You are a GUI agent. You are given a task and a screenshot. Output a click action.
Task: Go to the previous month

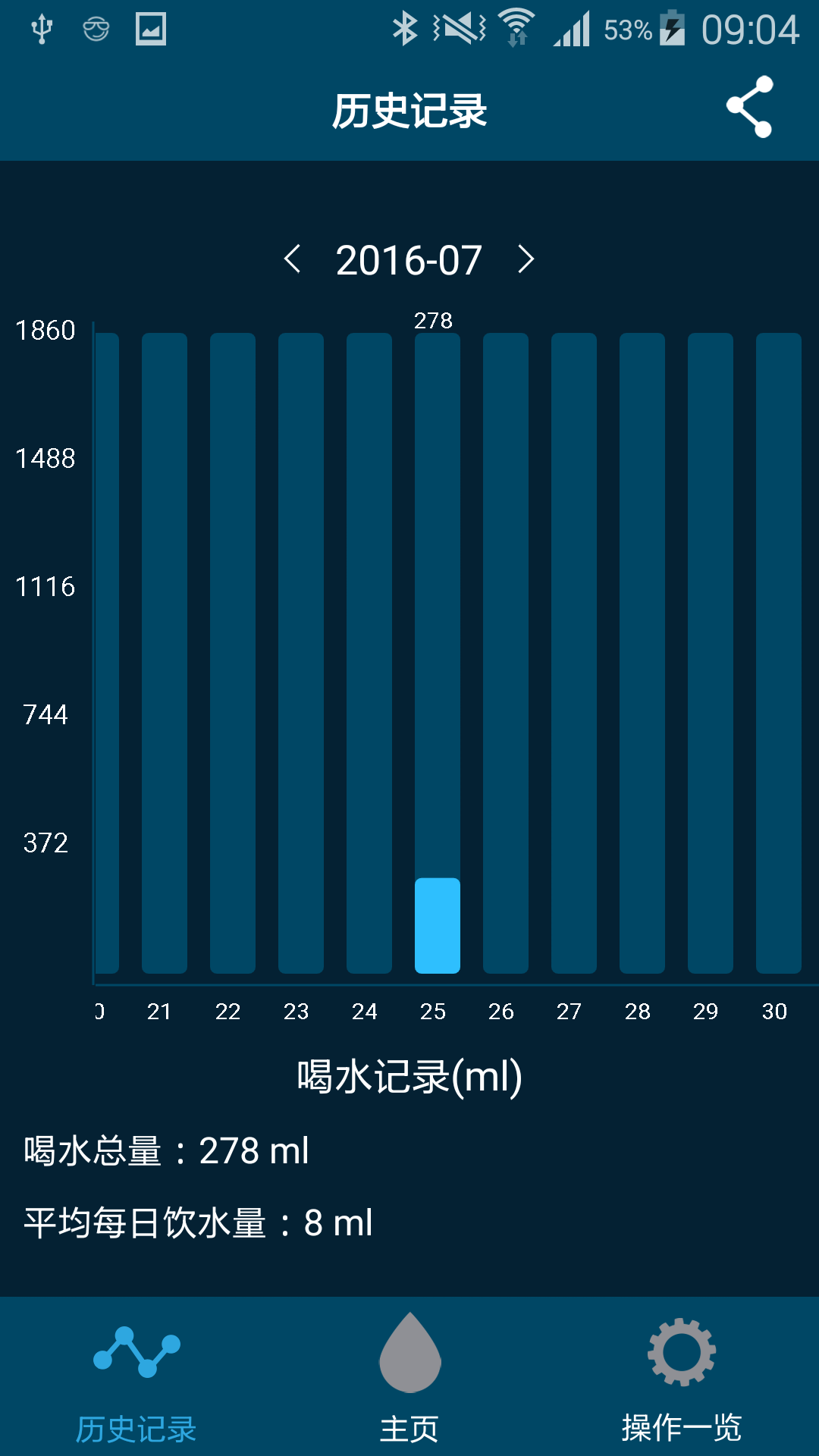[x=292, y=259]
